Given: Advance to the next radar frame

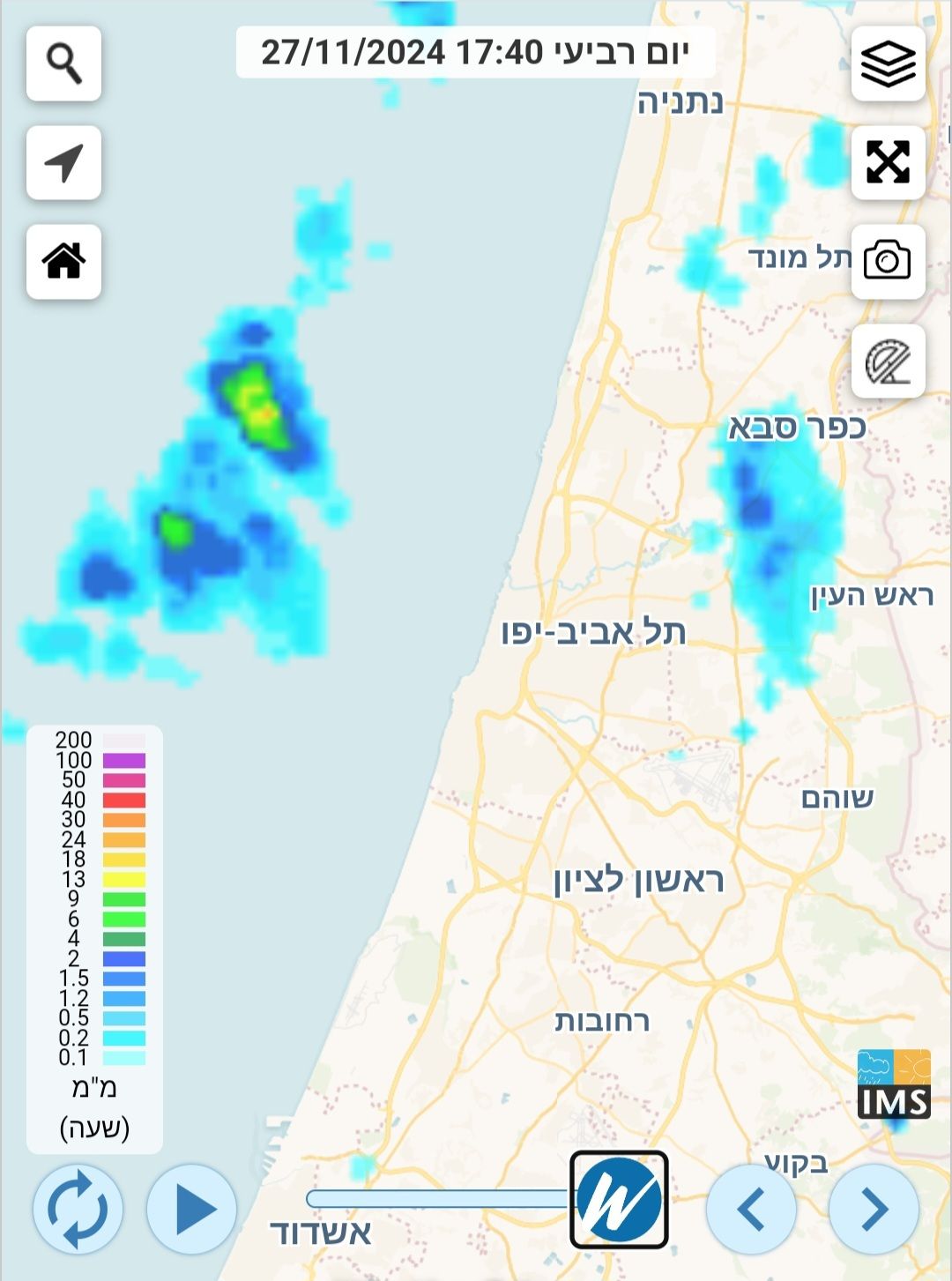Looking at the screenshot, I should 874,1210.
